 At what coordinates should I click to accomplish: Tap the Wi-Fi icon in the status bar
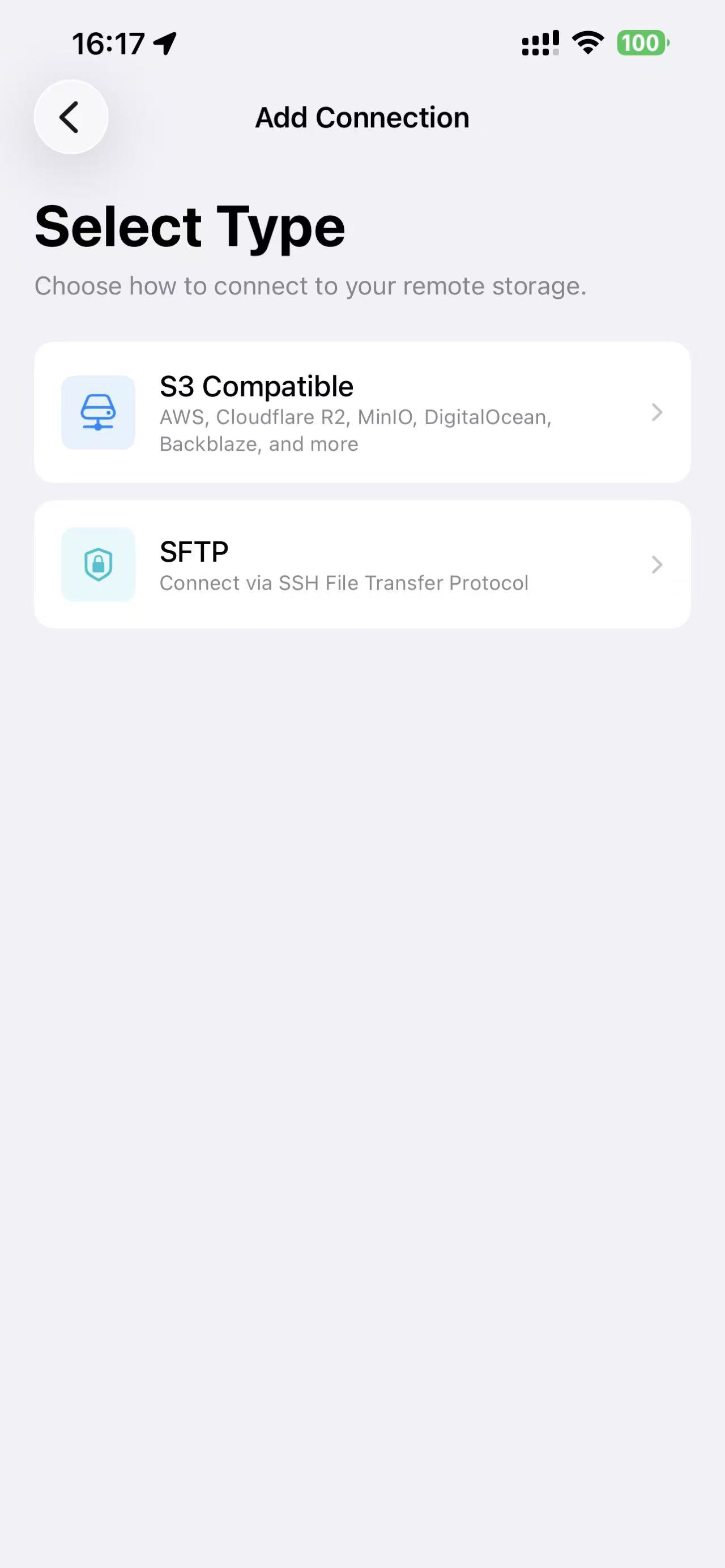pyautogui.click(x=586, y=41)
